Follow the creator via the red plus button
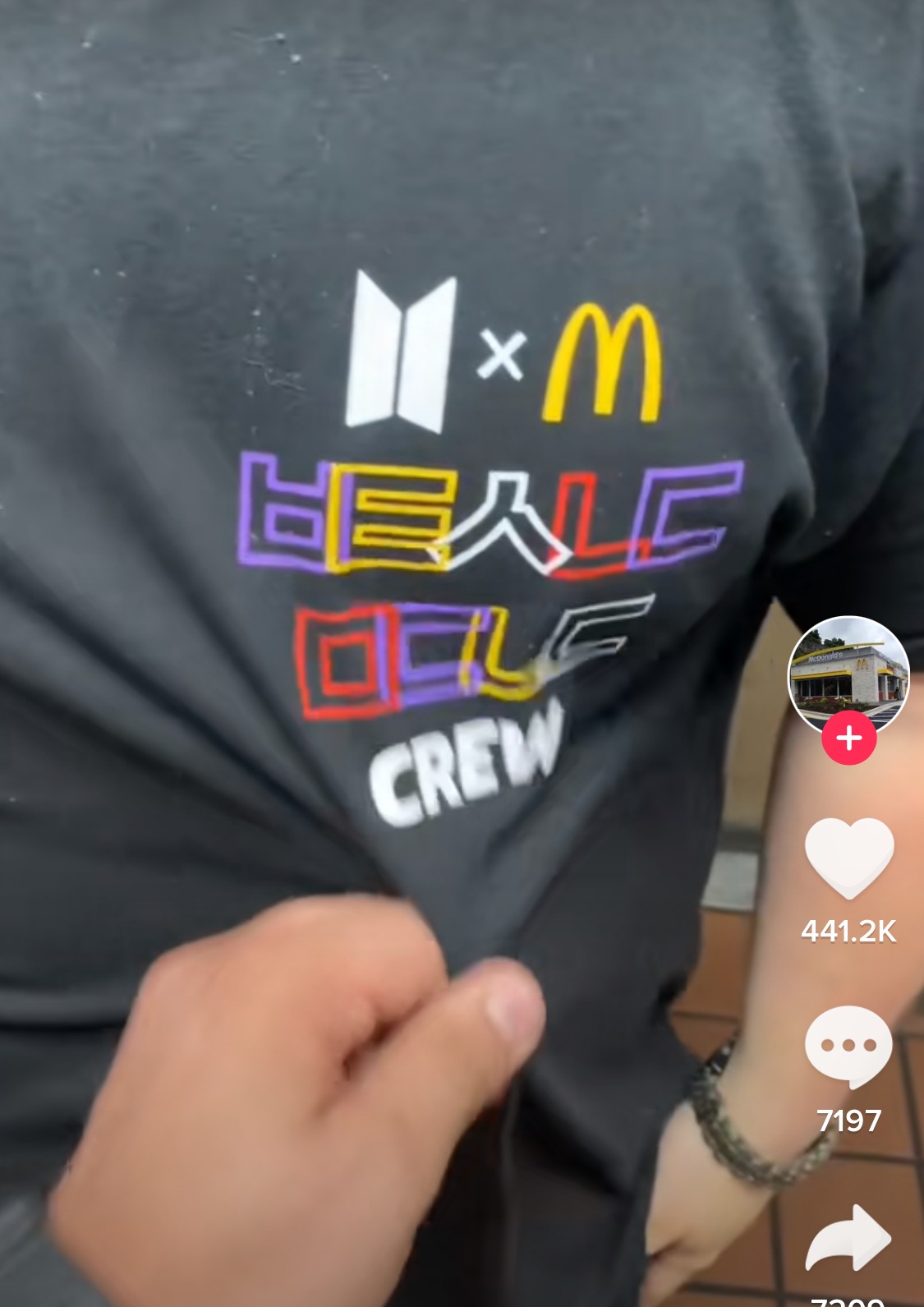 click(849, 738)
